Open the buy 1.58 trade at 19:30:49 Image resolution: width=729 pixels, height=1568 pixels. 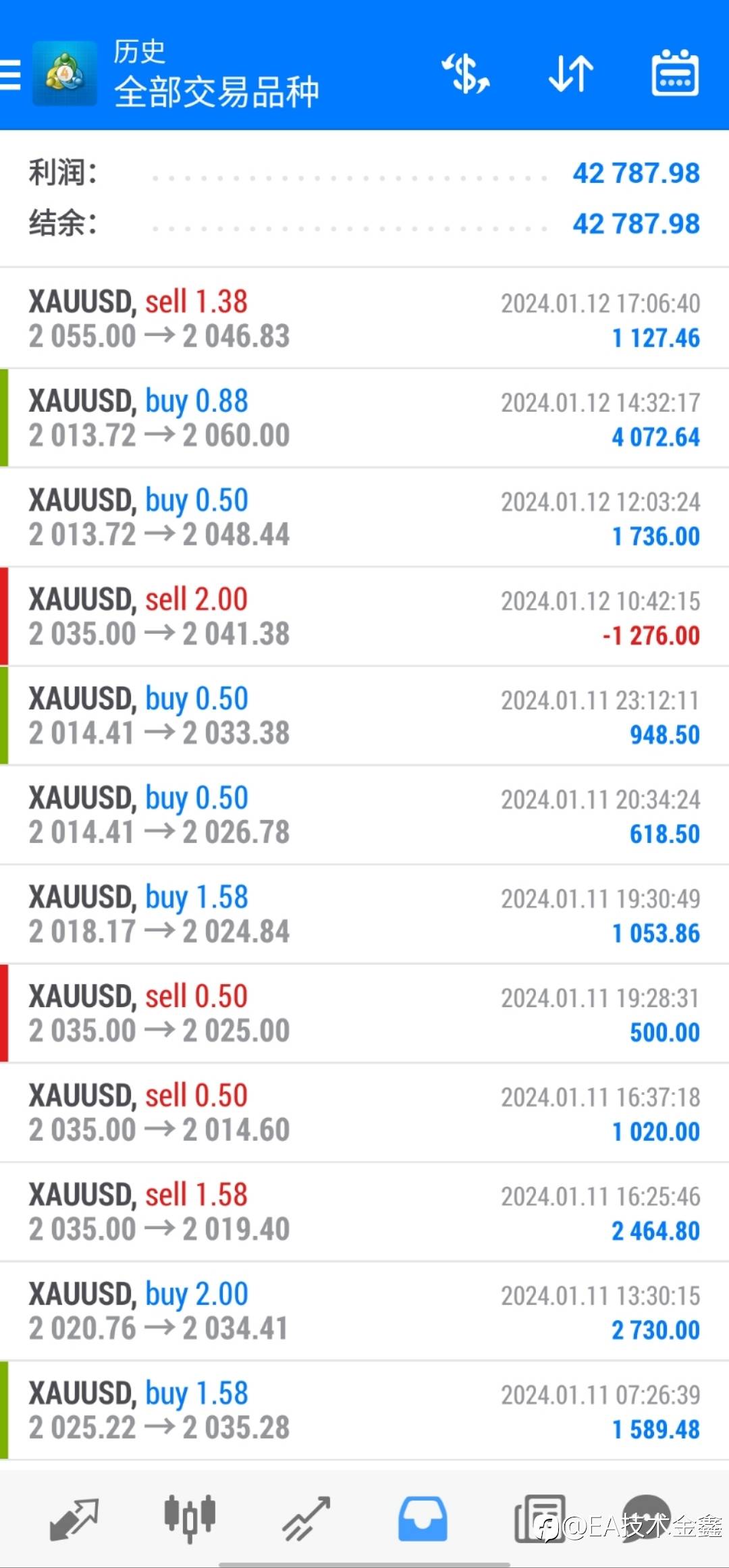coord(364,914)
